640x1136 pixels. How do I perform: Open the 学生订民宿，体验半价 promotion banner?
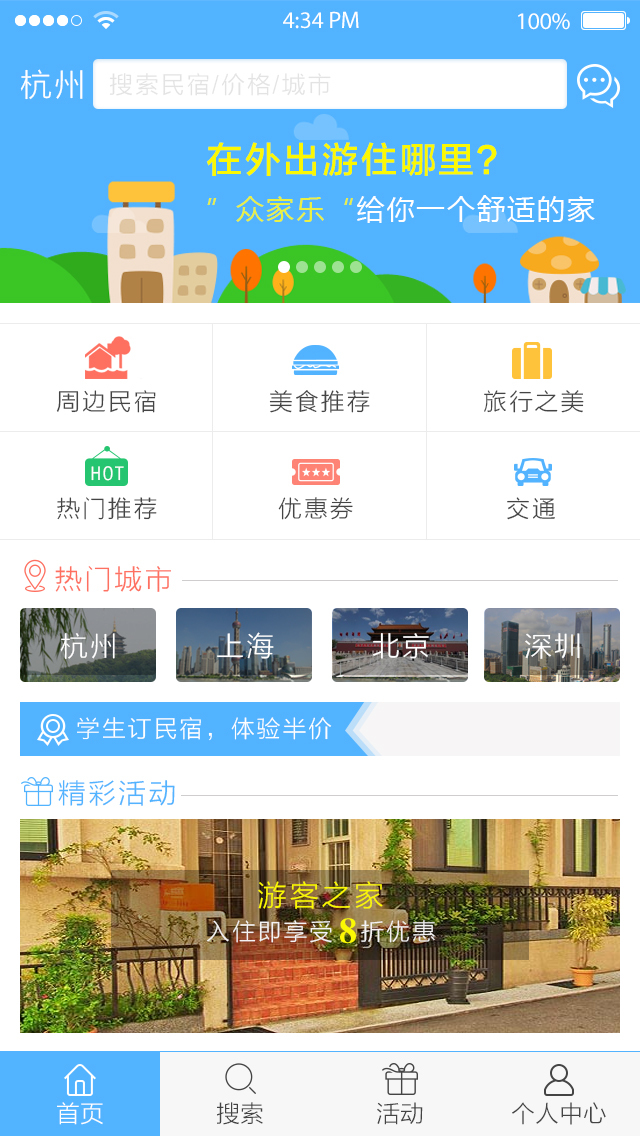[x=320, y=729]
